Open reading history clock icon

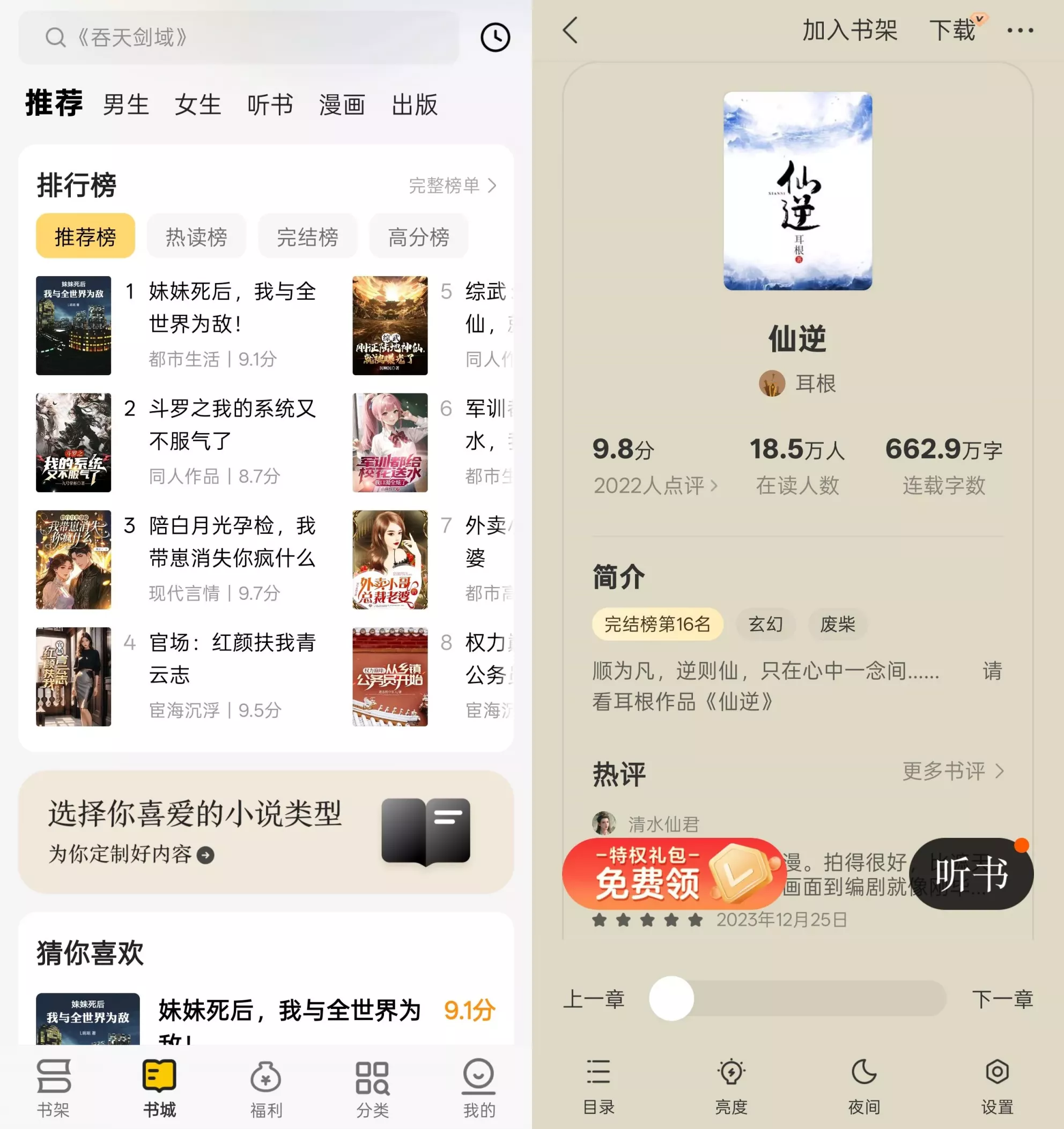tap(495, 38)
